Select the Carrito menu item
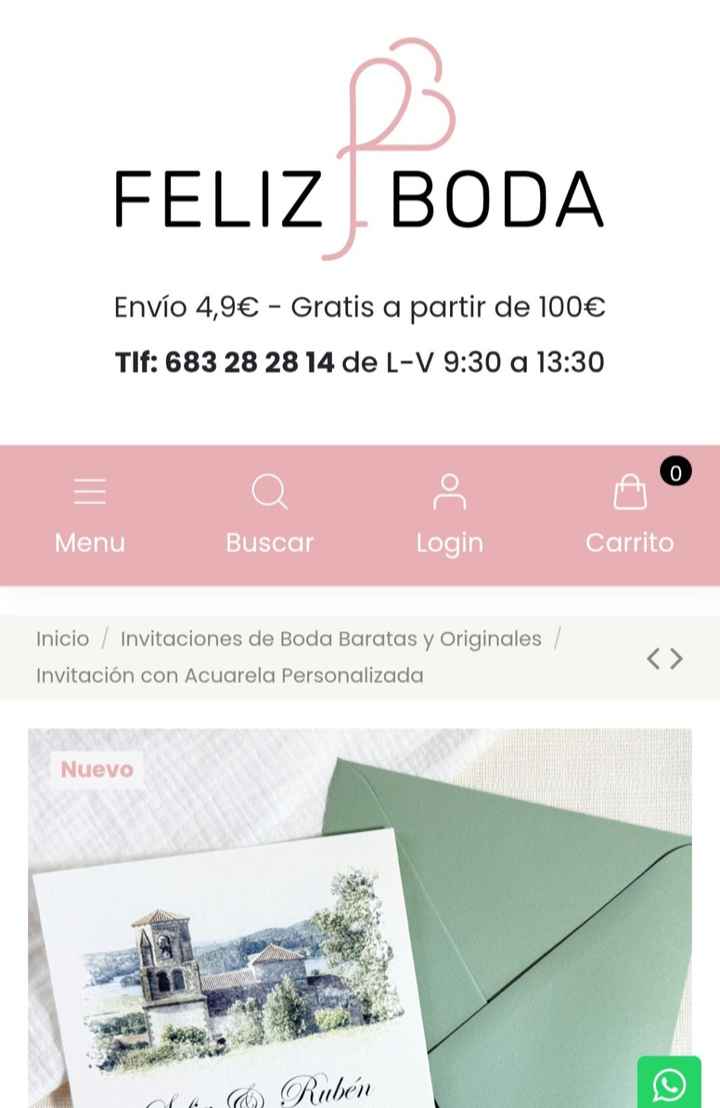Image resolution: width=720 pixels, height=1108 pixels. [630, 543]
